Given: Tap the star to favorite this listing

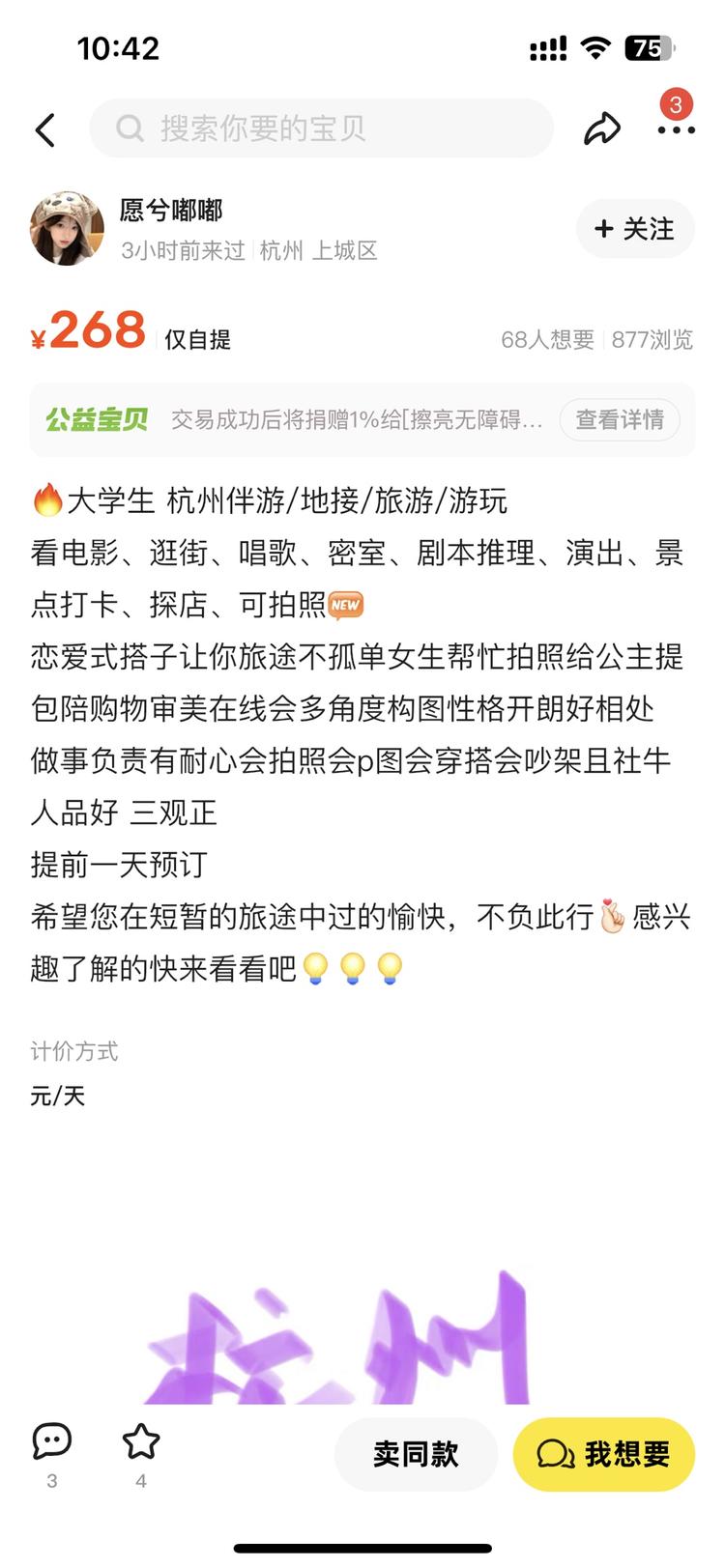Looking at the screenshot, I should (x=142, y=1440).
